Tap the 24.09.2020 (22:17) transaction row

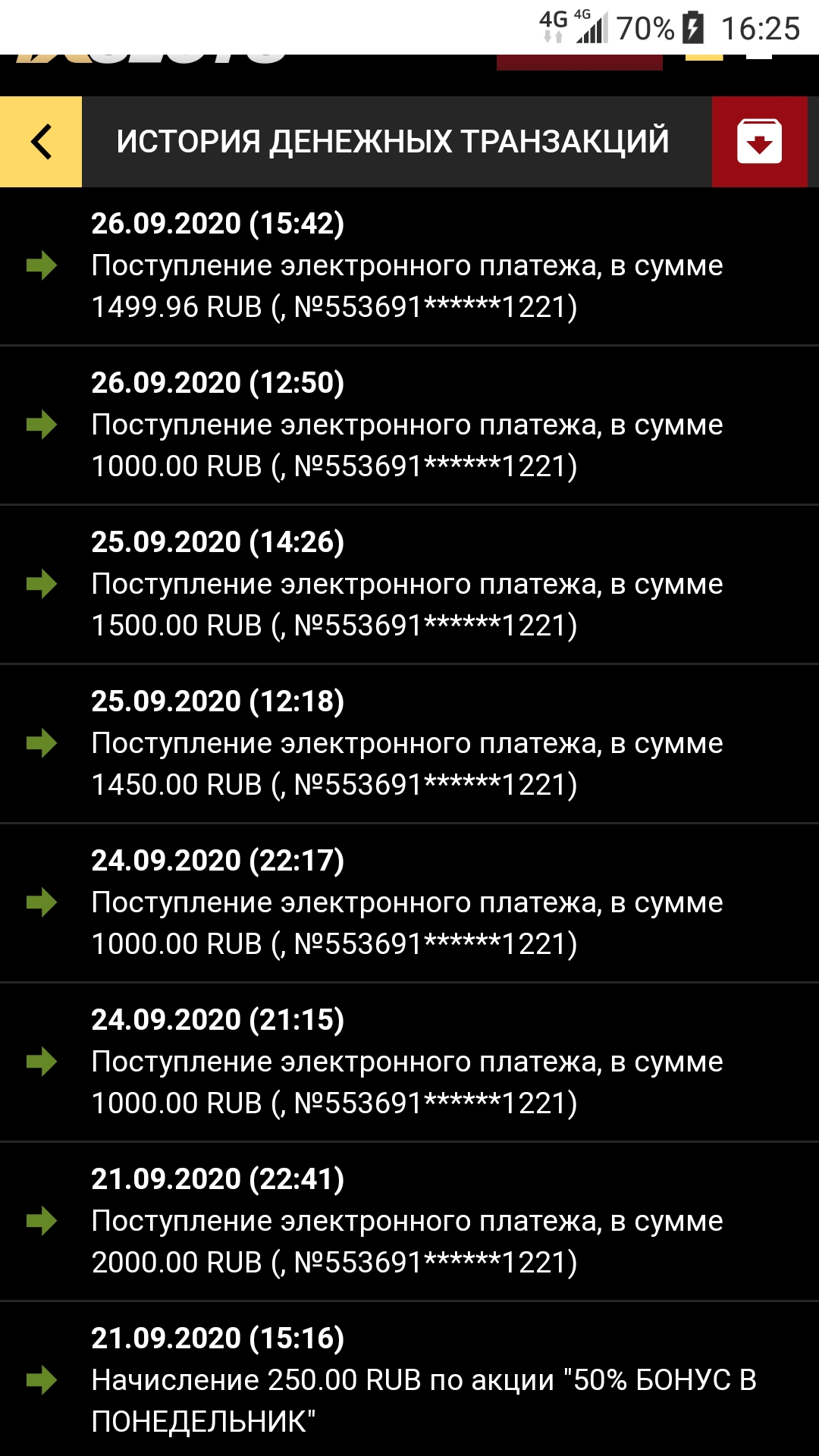pos(409,902)
